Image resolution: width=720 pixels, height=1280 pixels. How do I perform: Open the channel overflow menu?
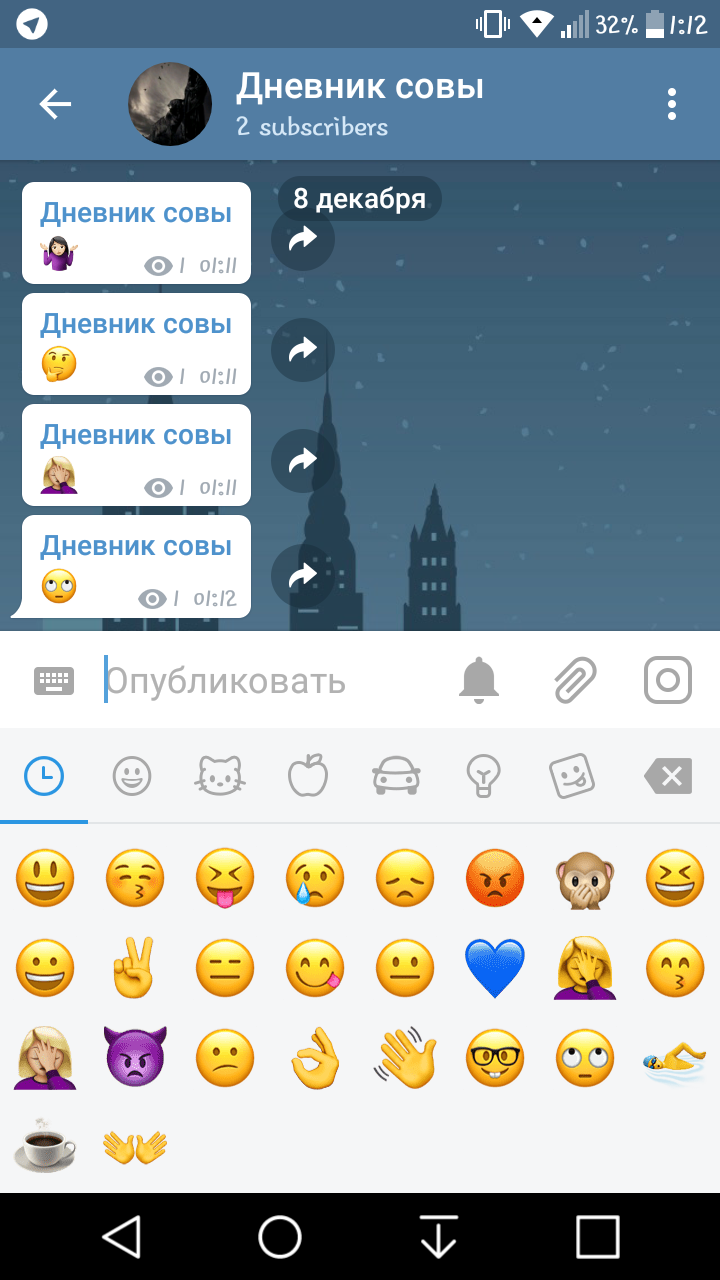[x=672, y=104]
